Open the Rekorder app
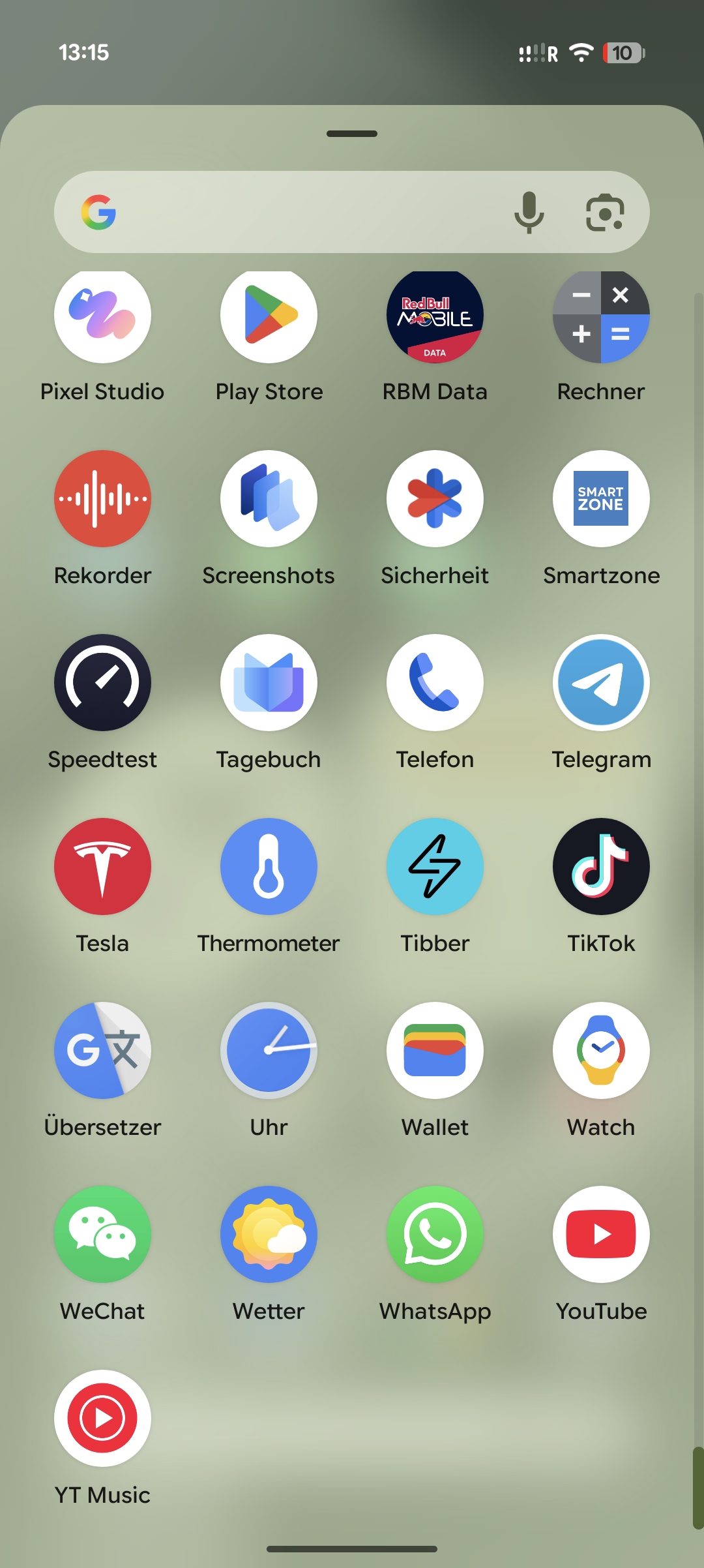This screenshot has width=704, height=1568. 102,499
